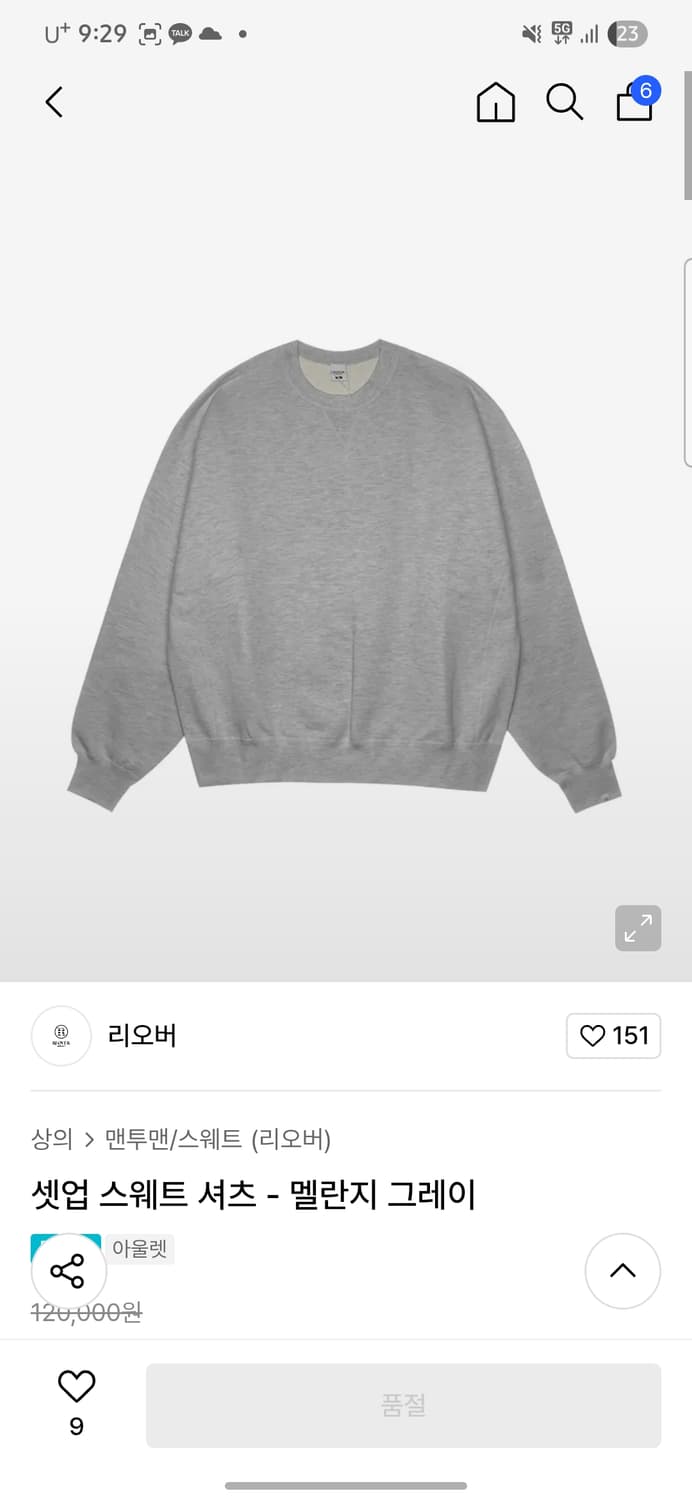Viewport: 692px width, 1500px height.
Task: Open the search magnifier
Action: (x=564, y=102)
